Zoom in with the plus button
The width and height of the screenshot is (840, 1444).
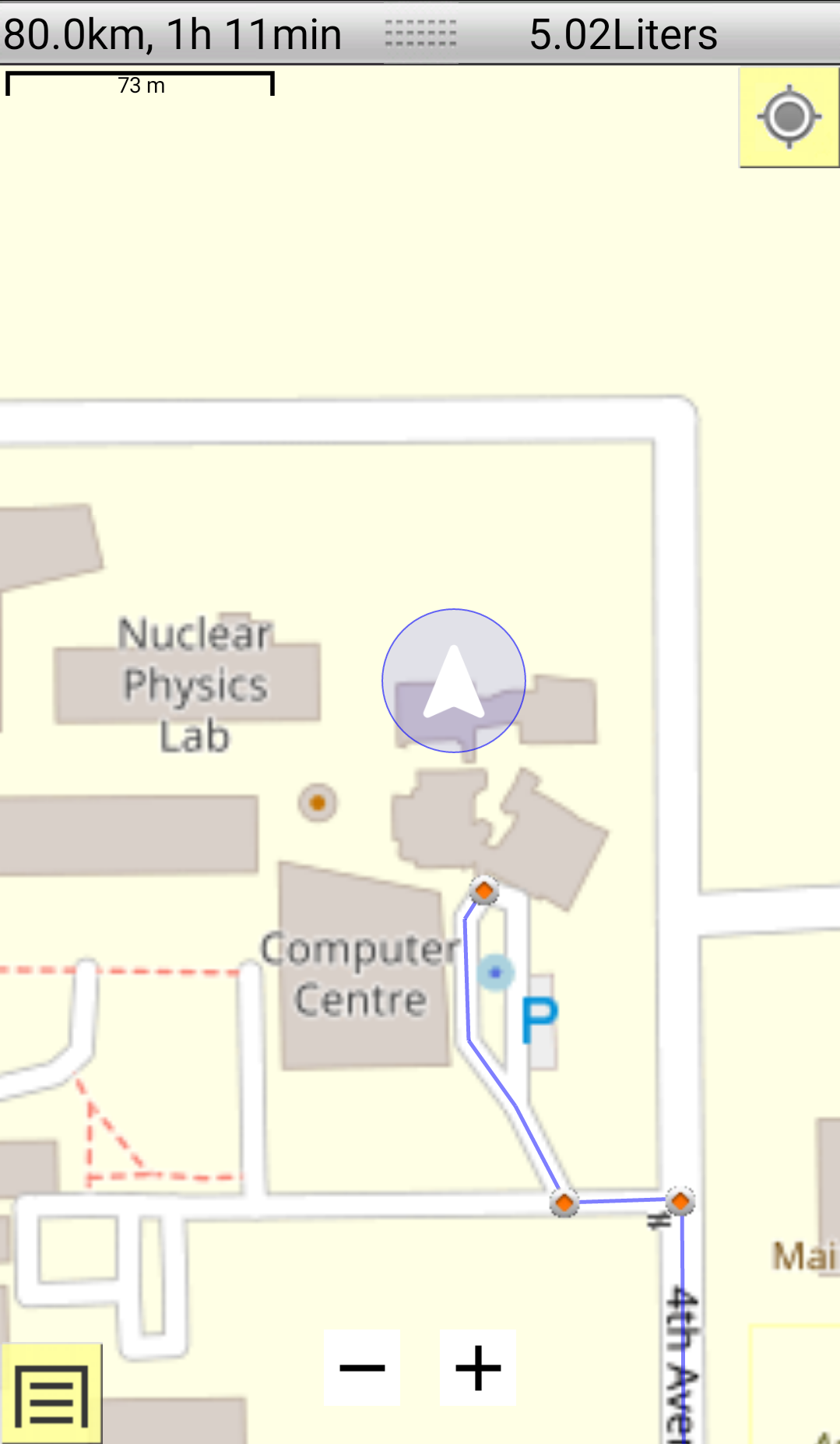(478, 1368)
